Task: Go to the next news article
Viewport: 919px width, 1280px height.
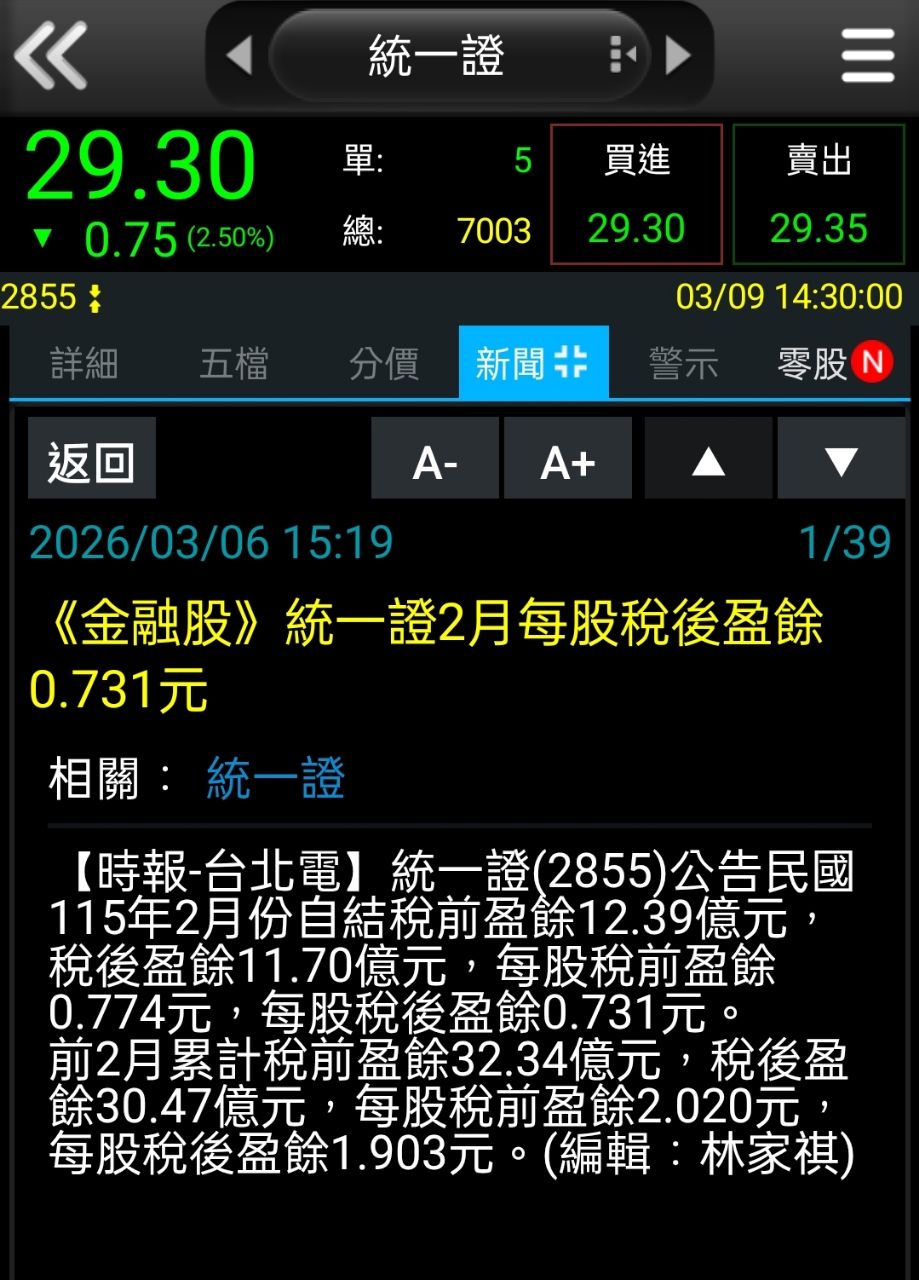Action: click(x=841, y=459)
